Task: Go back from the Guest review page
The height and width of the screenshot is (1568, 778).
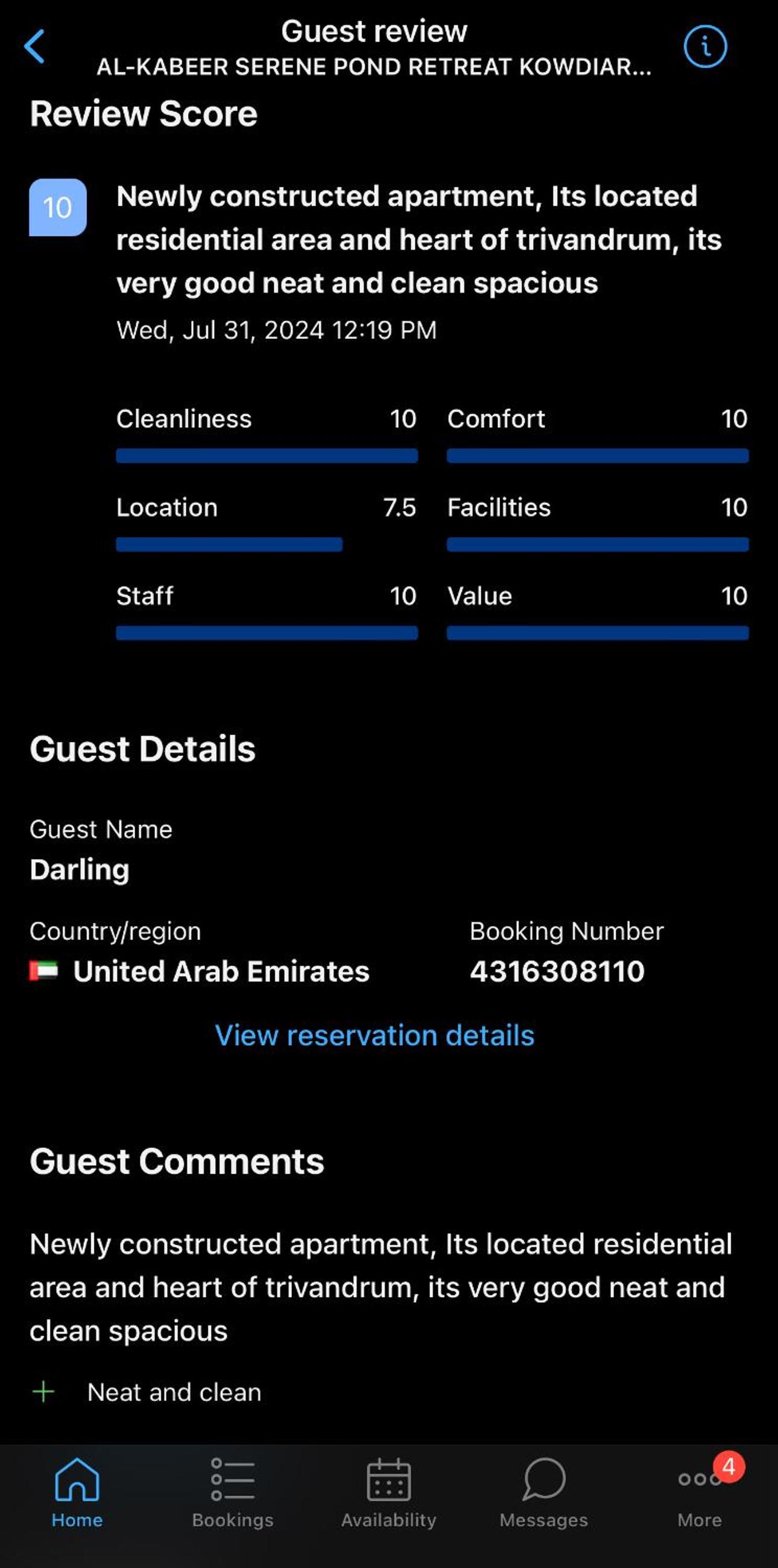Action: pos(35,46)
